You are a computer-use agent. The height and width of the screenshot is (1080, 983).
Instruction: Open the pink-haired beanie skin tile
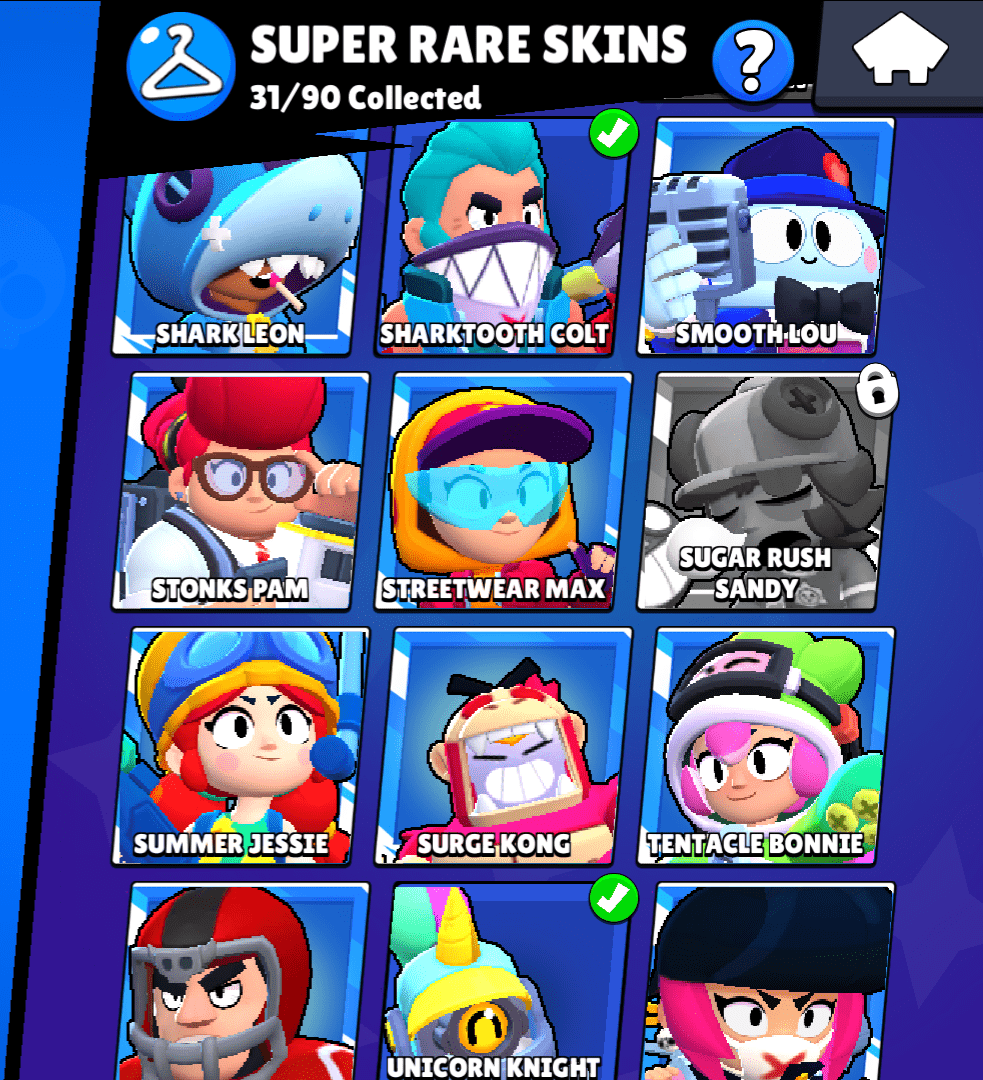tap(770, 985)
